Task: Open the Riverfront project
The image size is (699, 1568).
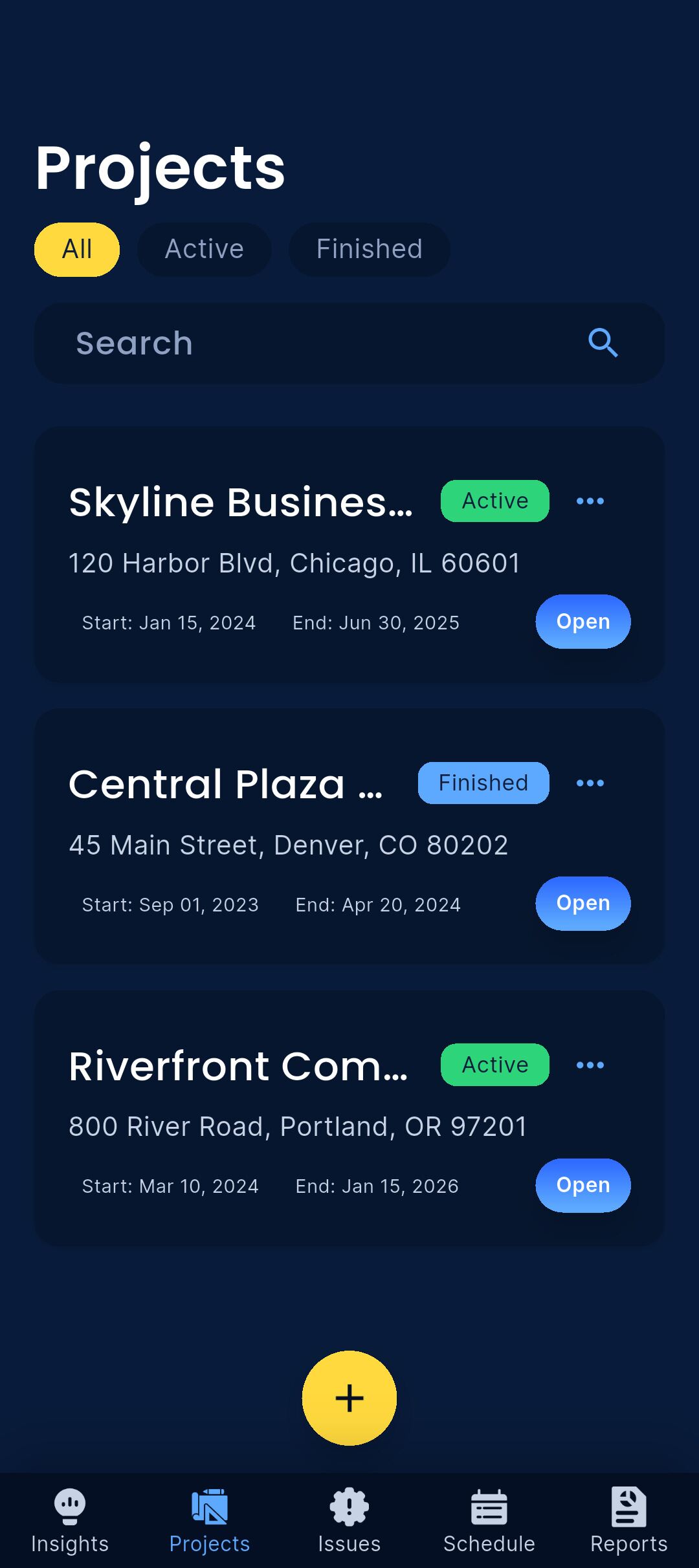Action: [582, 1186]
